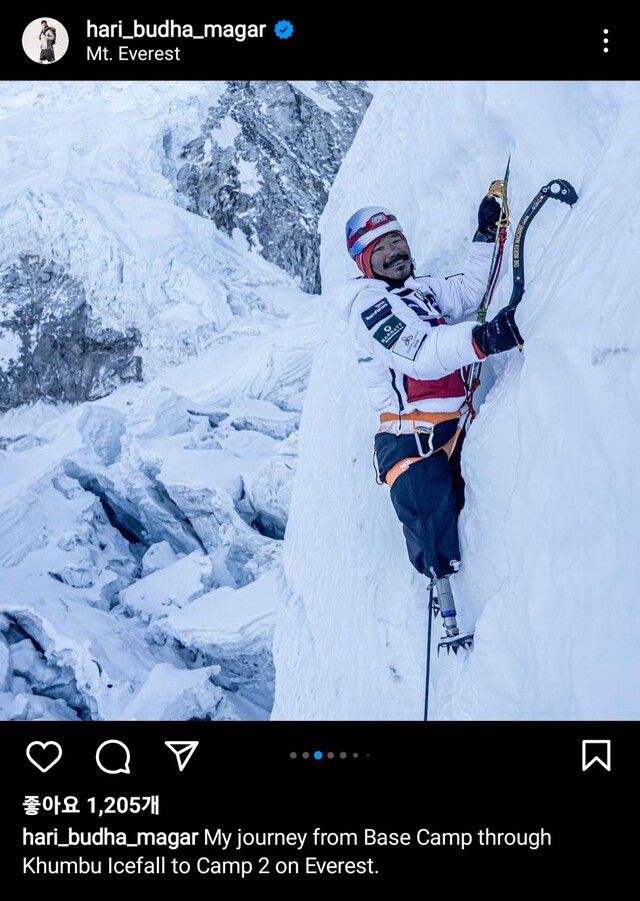Share the post via paper plane icon
The height and width of the screenshot is (901, 640).
[x=181, y=755]
